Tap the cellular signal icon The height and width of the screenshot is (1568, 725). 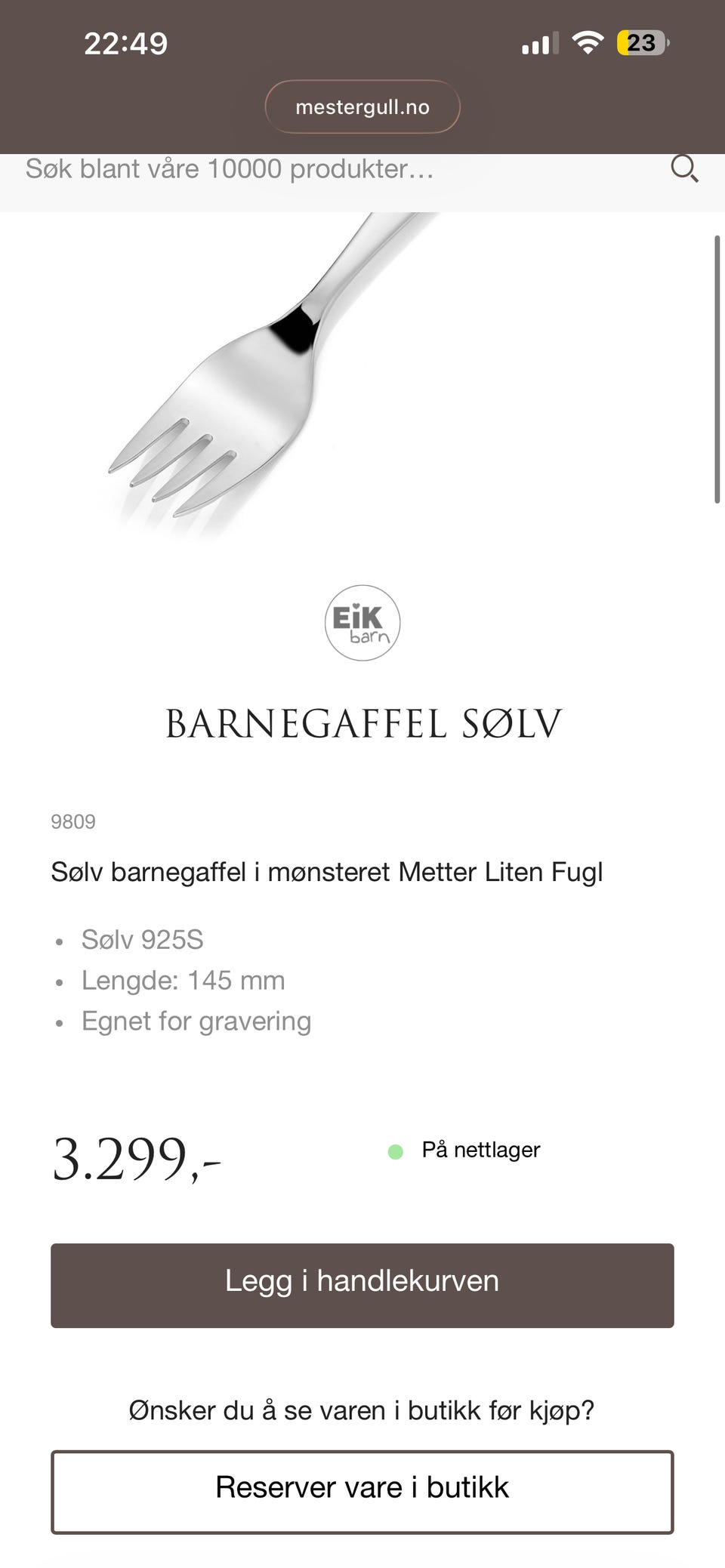[x=538, y=43]
